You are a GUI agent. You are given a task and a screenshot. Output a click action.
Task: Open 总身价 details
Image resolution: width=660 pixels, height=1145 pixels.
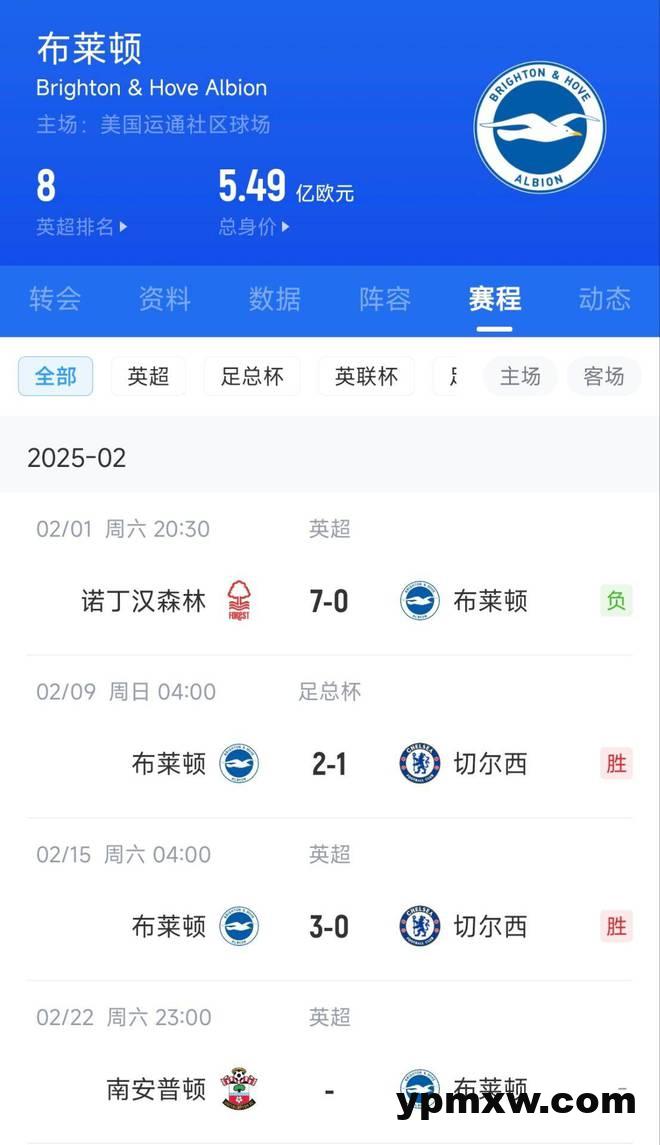[x=254, y=227]
